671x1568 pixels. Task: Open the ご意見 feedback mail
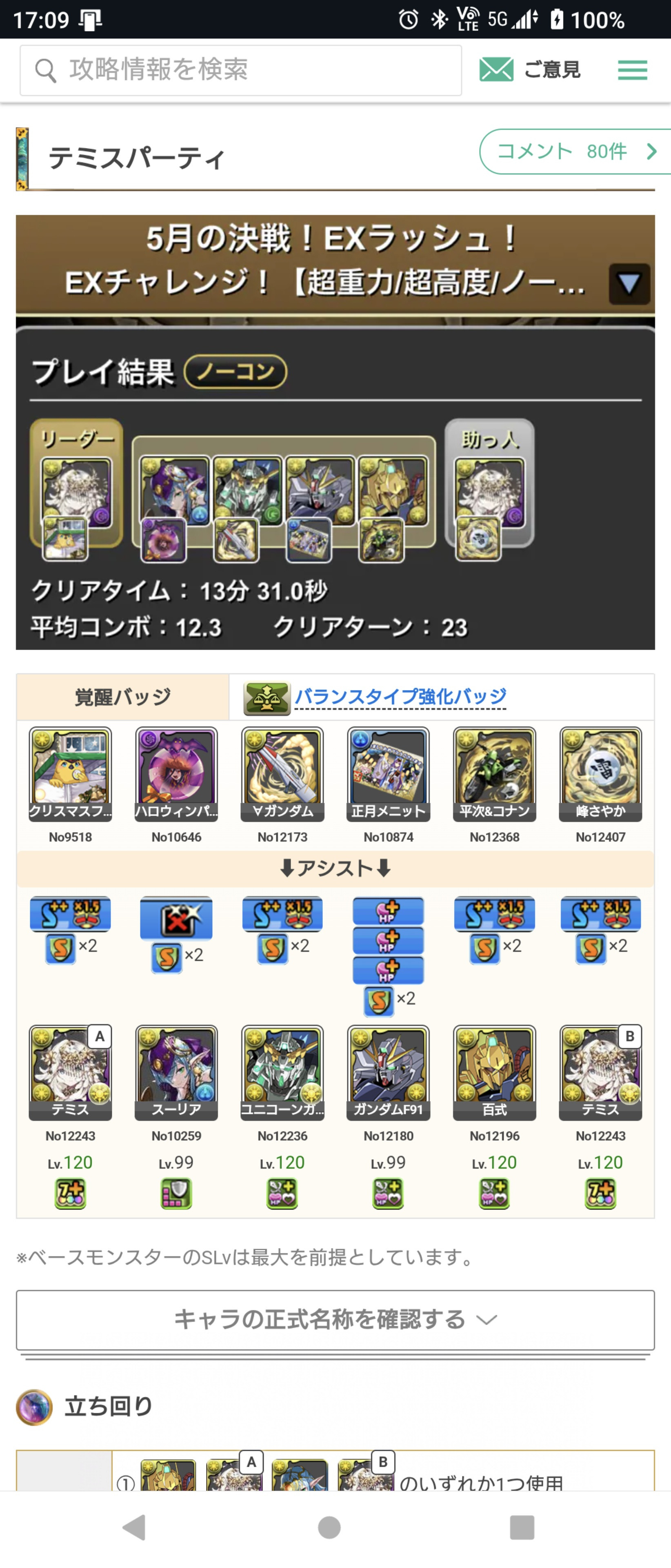pyautogui.click(x=530, y=70)
